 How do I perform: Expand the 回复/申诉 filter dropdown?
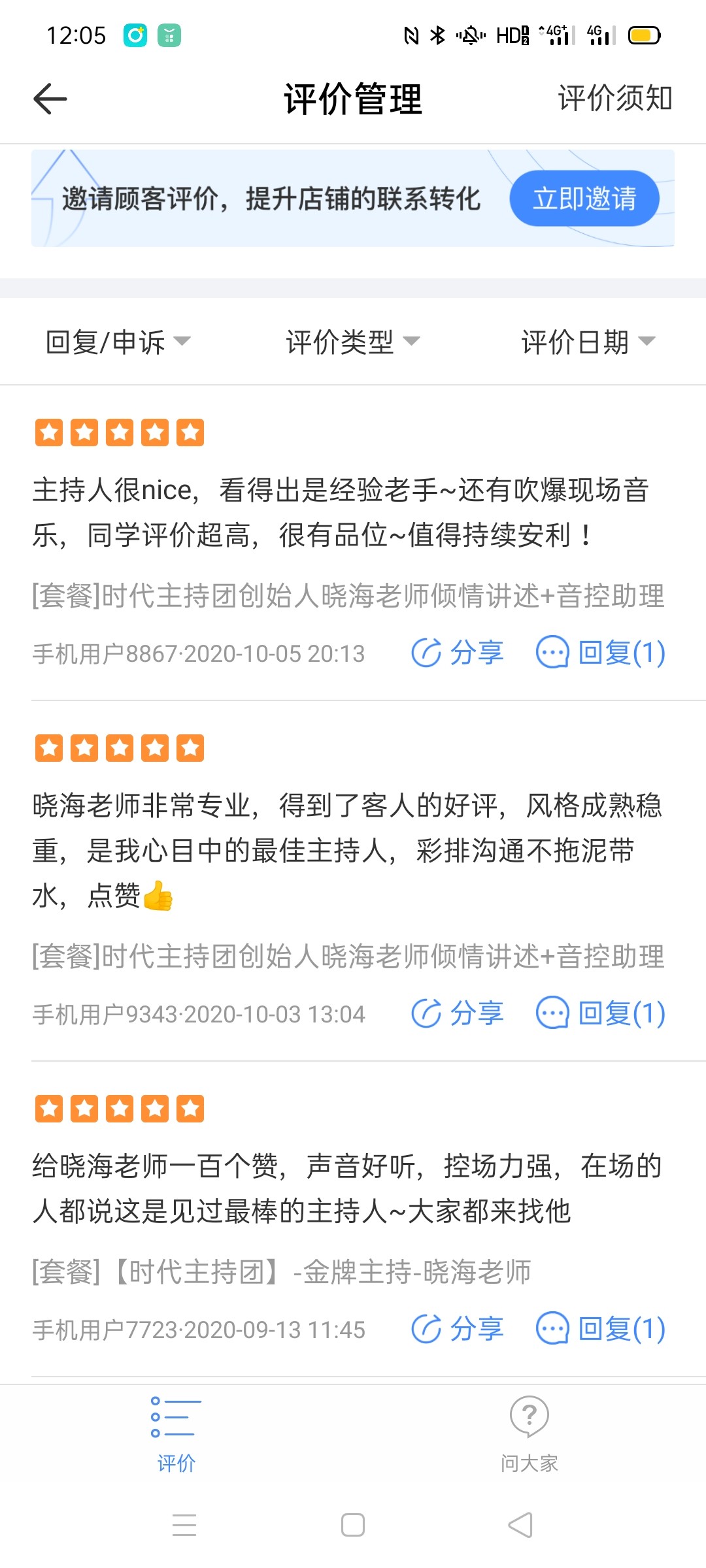pos(118,342)
